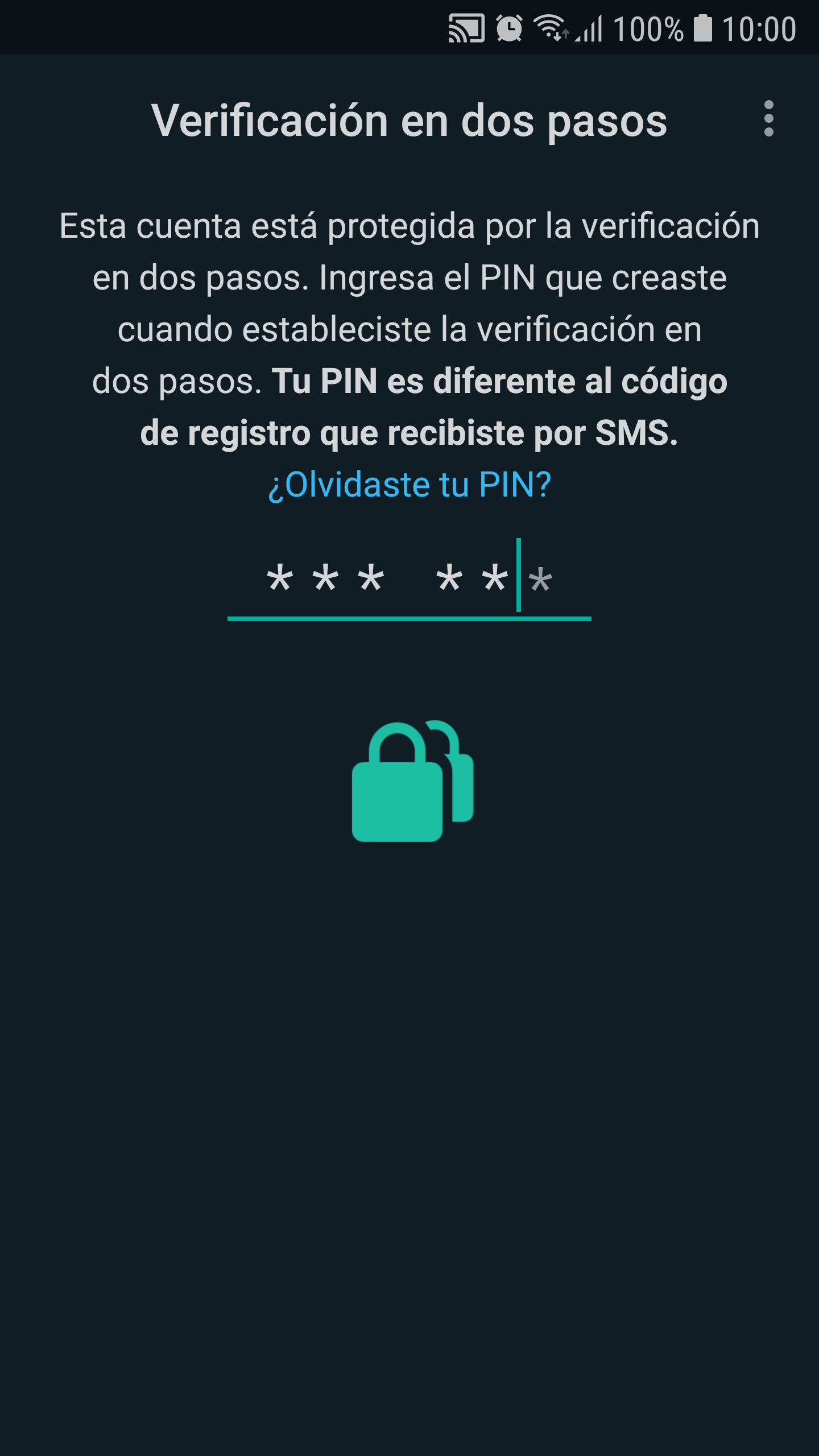Viewport: 819px width, 1456px height.
Task: Open the three-dot overflow menu
Action: (768, 119)
